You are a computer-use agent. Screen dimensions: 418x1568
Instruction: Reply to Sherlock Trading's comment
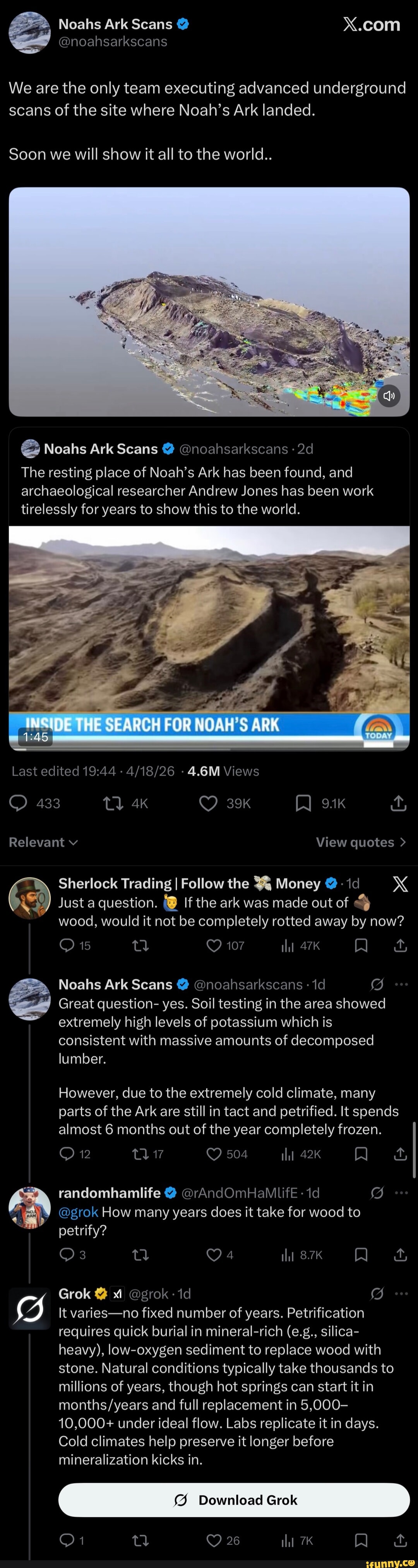(x=67, y=945)
